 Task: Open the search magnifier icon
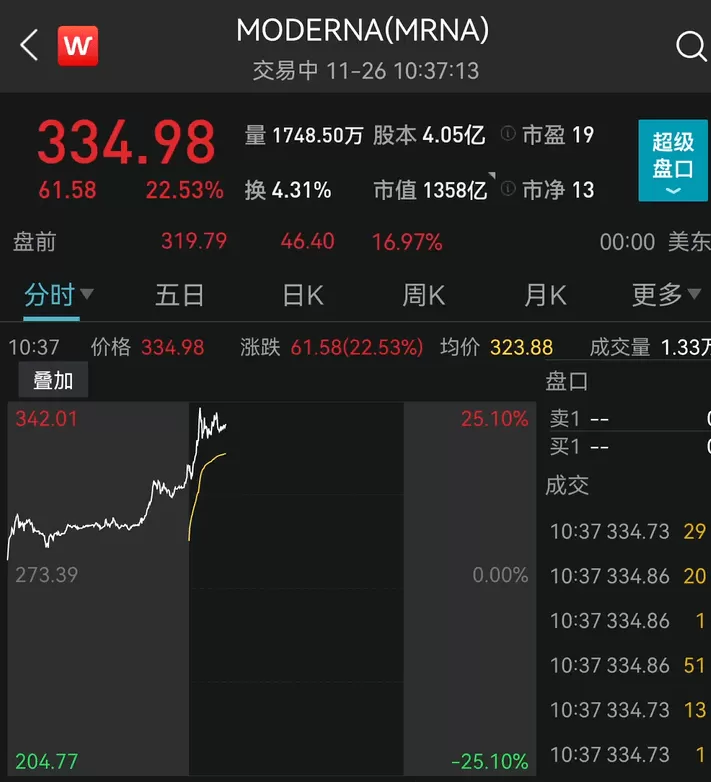click(691, 46)
